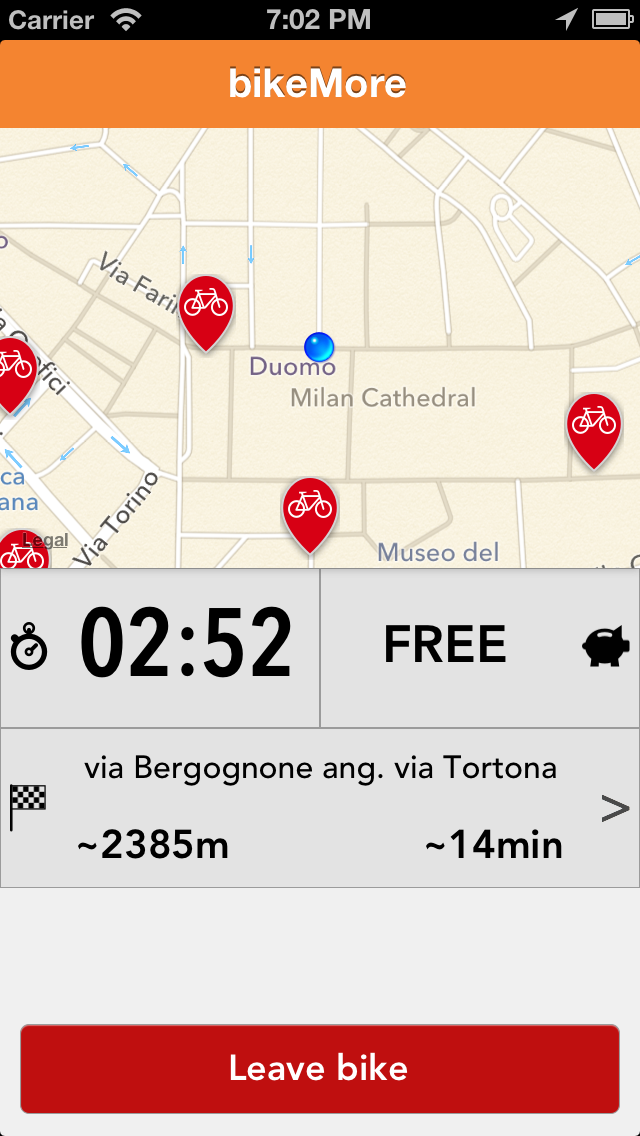The height and width of the screenshot is (1136, 640).
Task: Tap the Leave bike button
Action: point(320,1069)
